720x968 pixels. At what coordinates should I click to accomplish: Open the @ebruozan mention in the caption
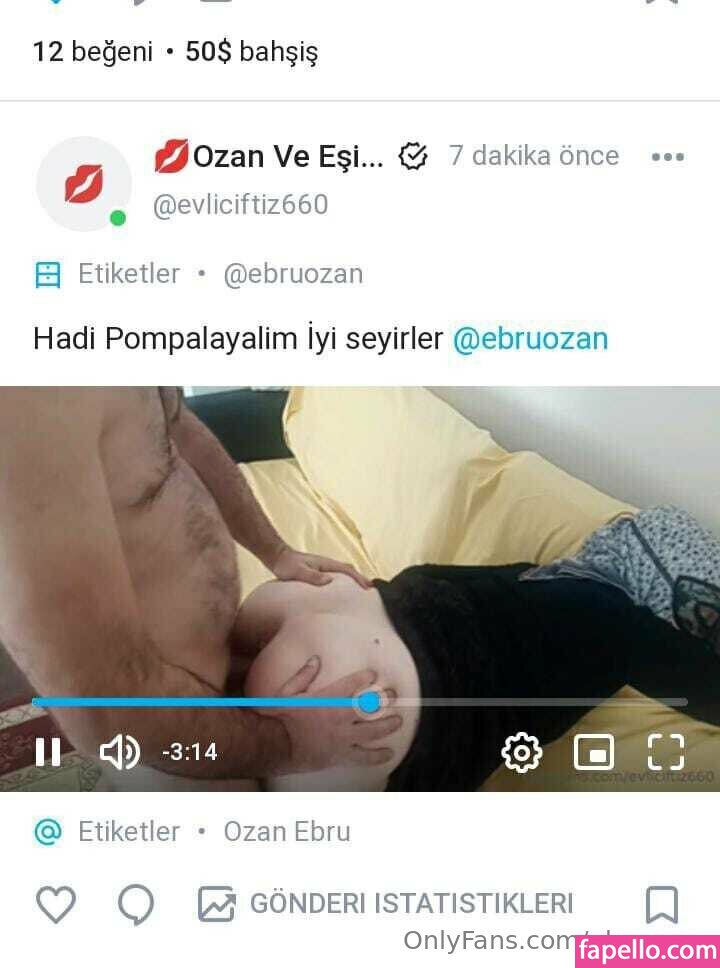(530, 339)
